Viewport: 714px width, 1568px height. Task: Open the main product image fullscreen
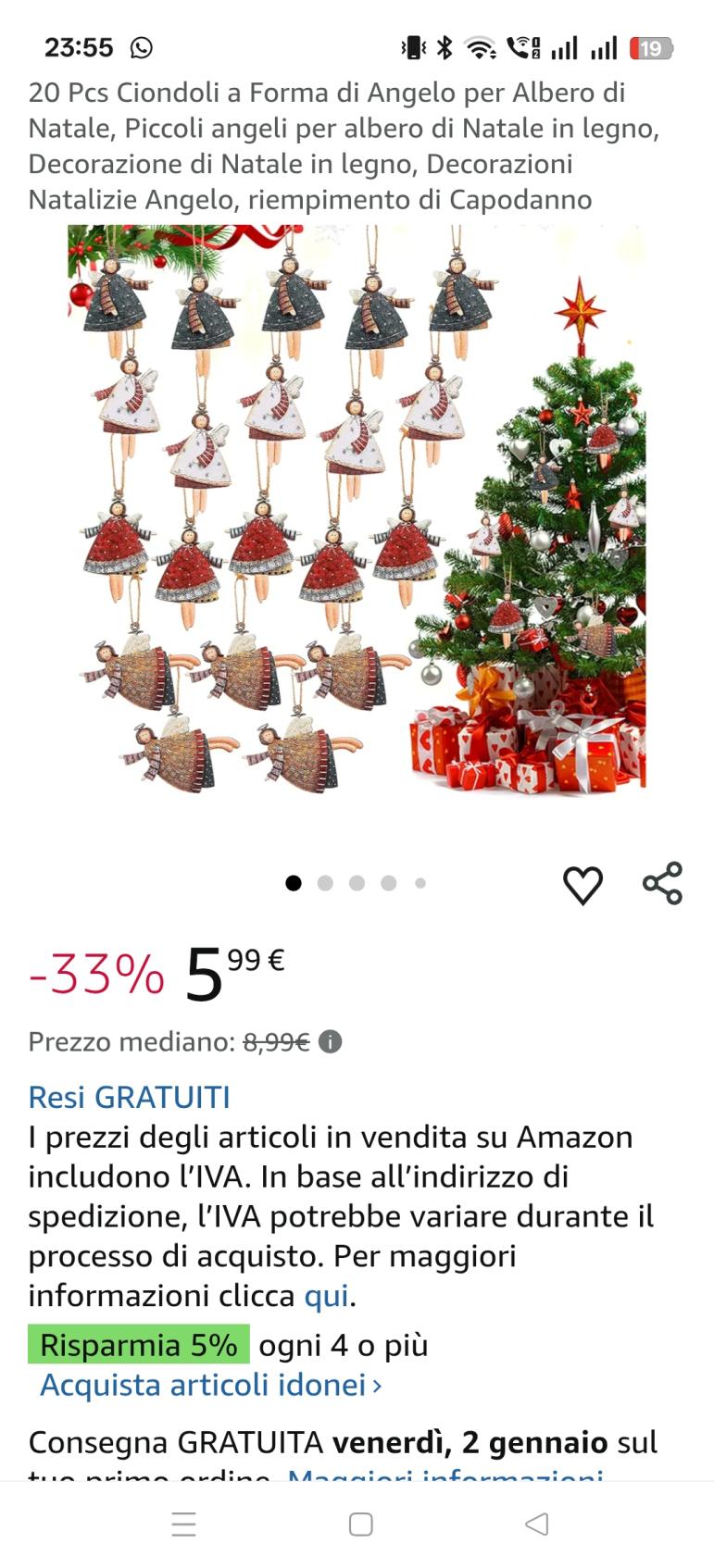point(357,511)
